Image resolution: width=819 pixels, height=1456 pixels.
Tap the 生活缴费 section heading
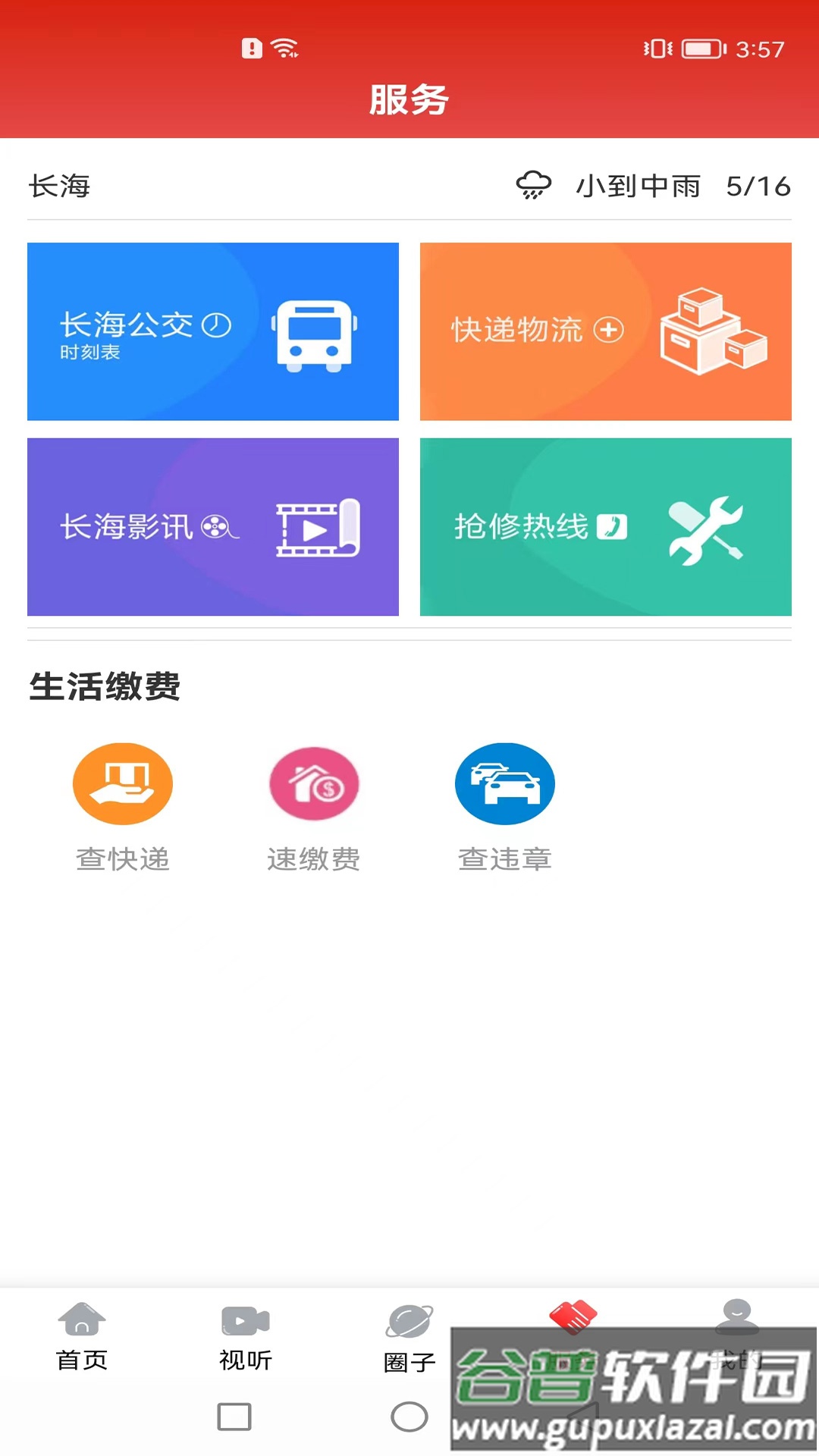click(105, 687)
